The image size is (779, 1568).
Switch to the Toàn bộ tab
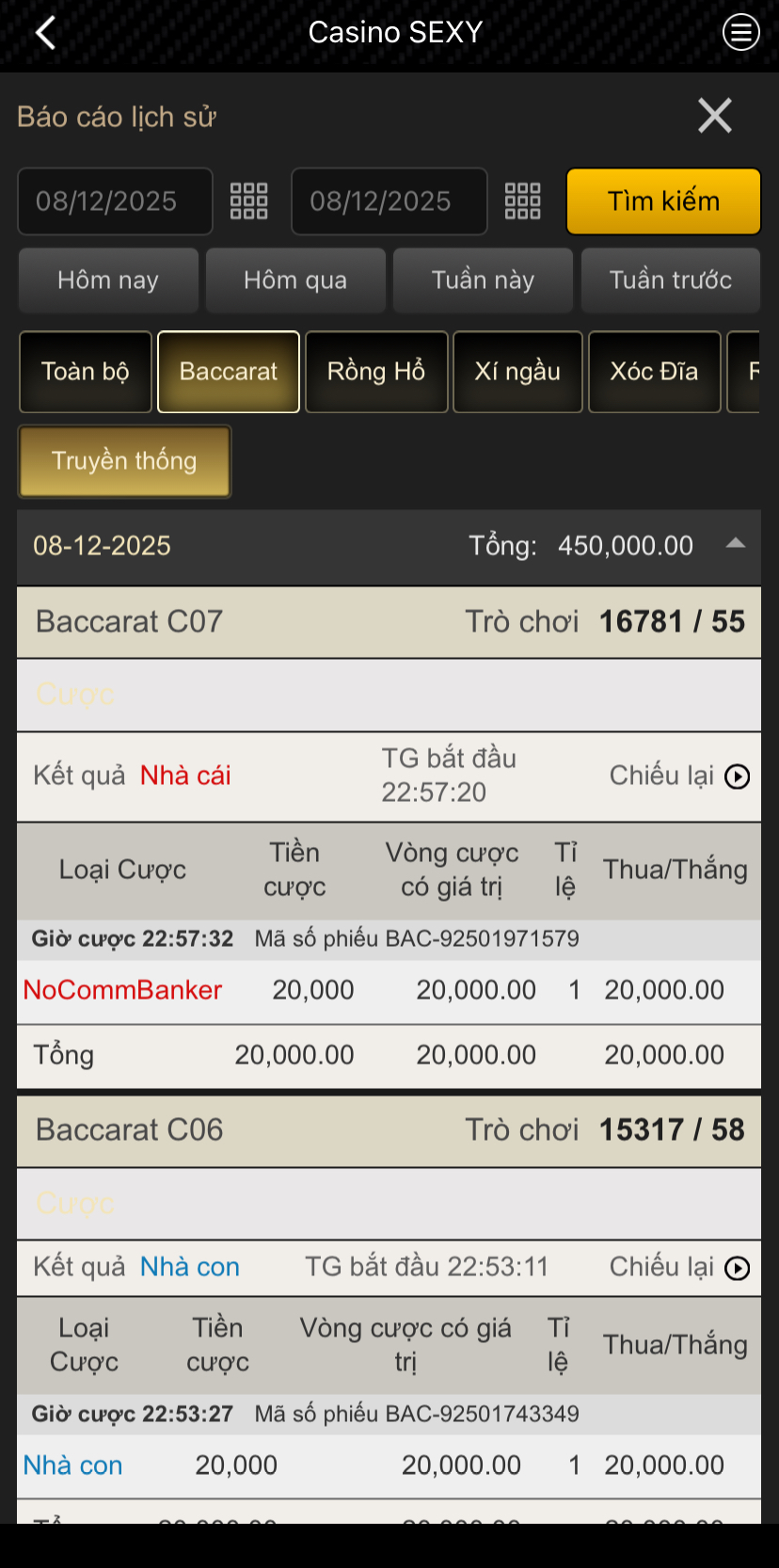pyautogui.click(x=86, y=372)
